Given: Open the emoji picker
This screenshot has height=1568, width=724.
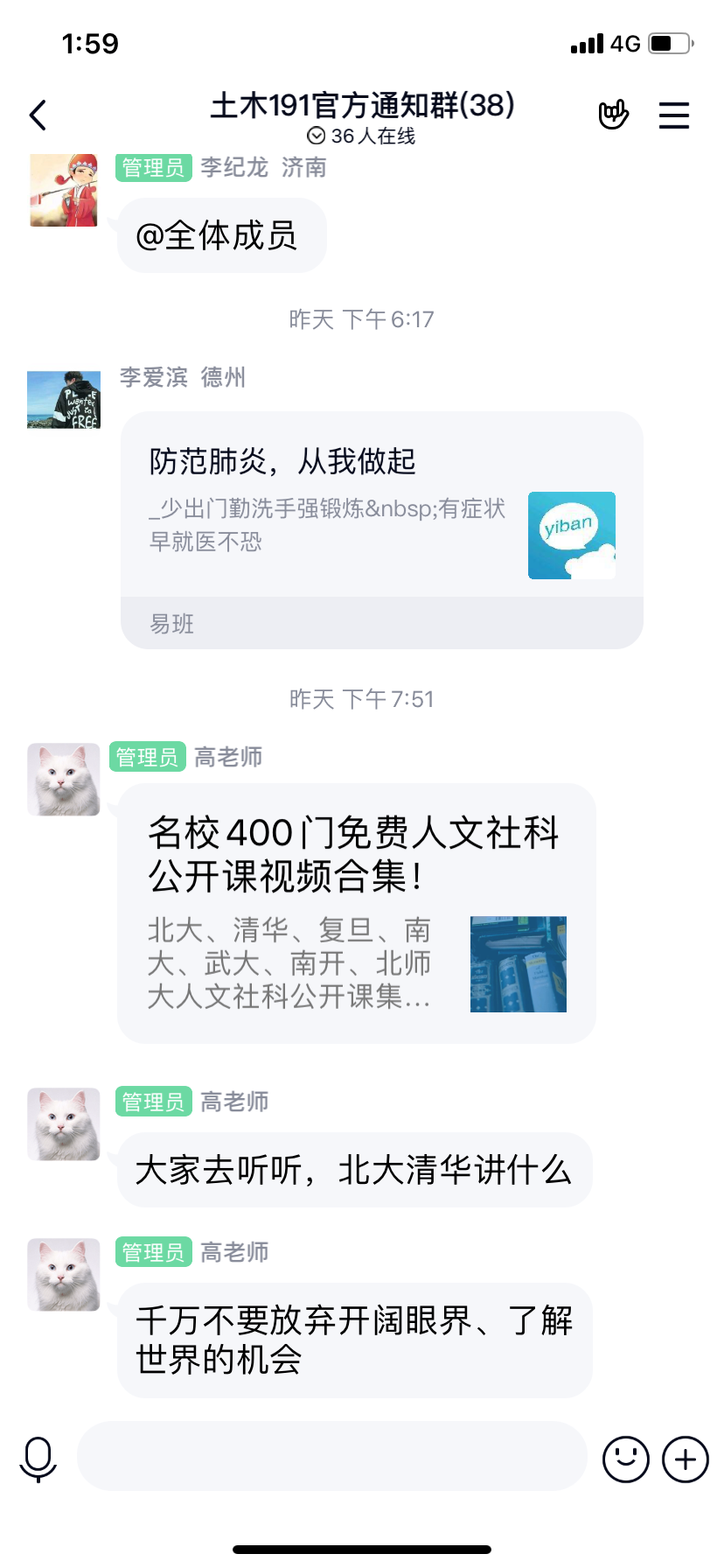Looking at the screenshot, I should pos(625,1459).
